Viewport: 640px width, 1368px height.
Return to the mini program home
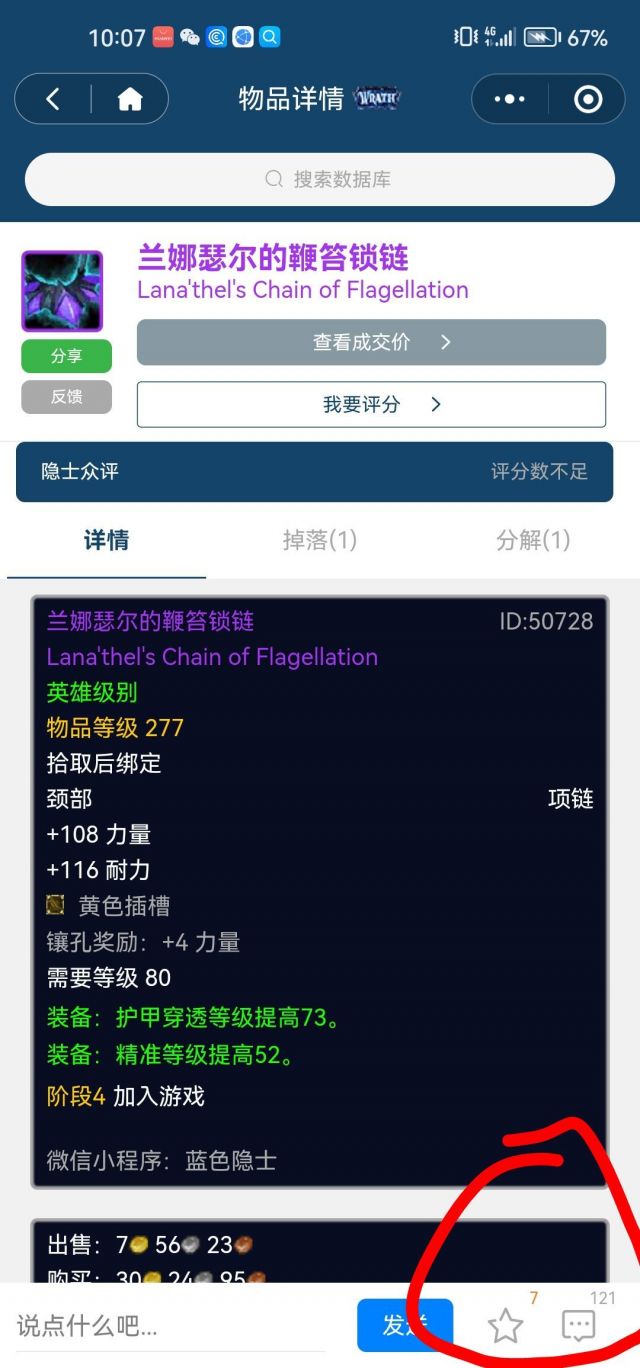click(130, 99)
